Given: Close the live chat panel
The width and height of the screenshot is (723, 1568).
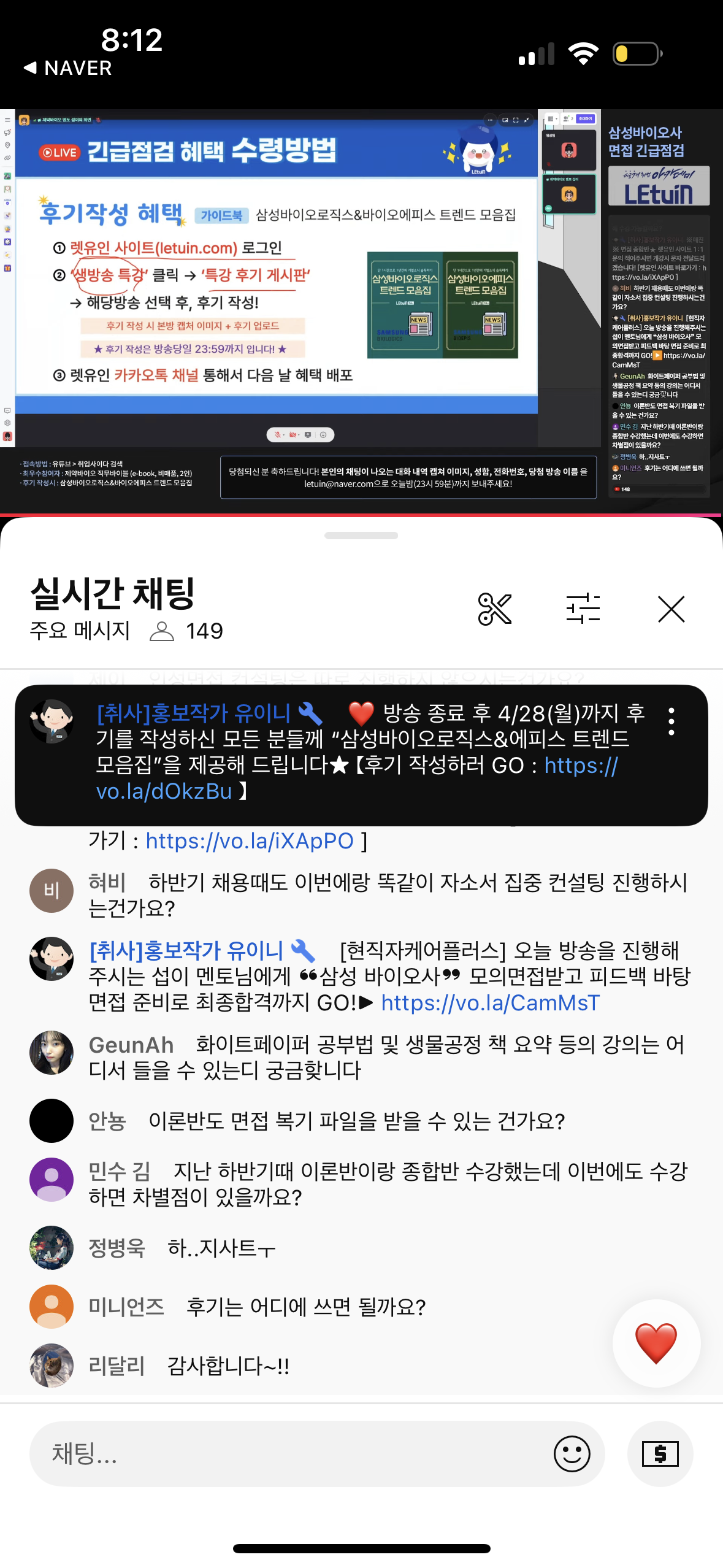Looking at the screenshot, I should [x=671, y=609].
